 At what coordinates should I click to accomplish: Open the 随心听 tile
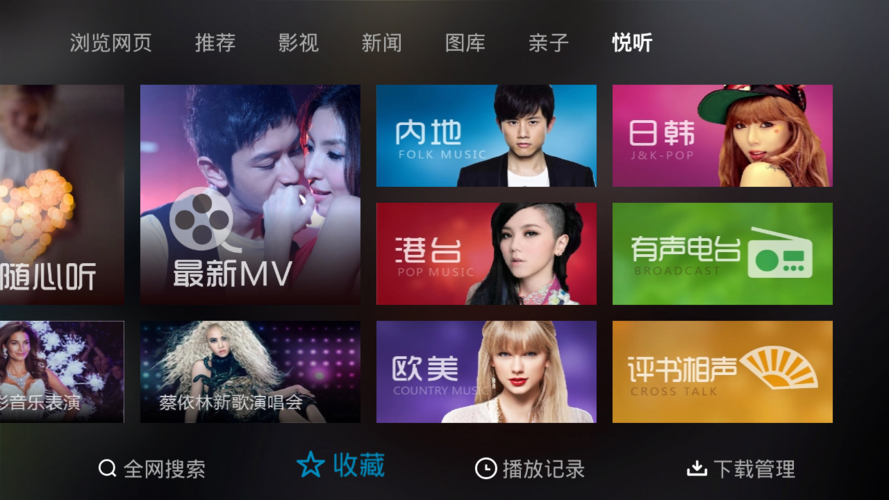point(62,194)
